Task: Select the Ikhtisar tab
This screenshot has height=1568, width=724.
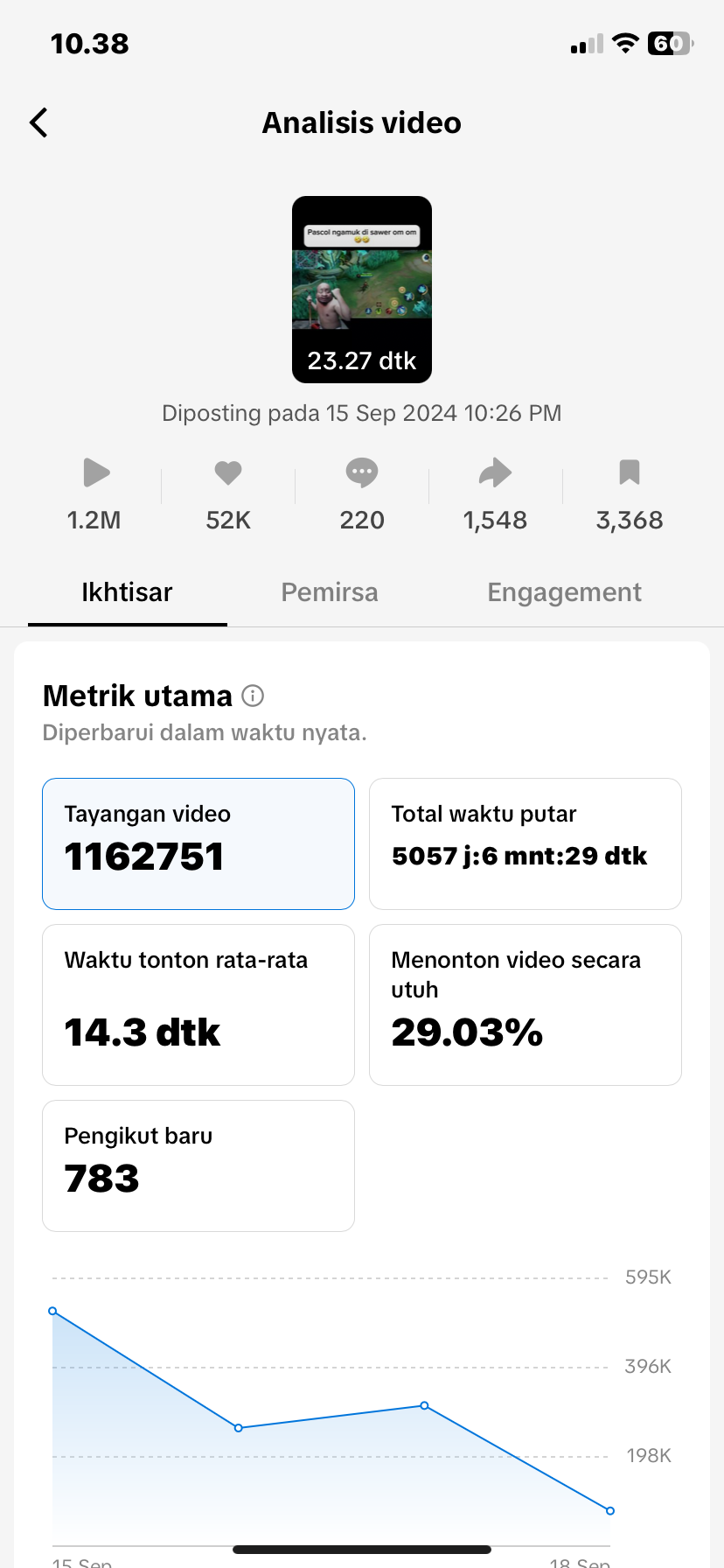Action: [x=127, y=592]
